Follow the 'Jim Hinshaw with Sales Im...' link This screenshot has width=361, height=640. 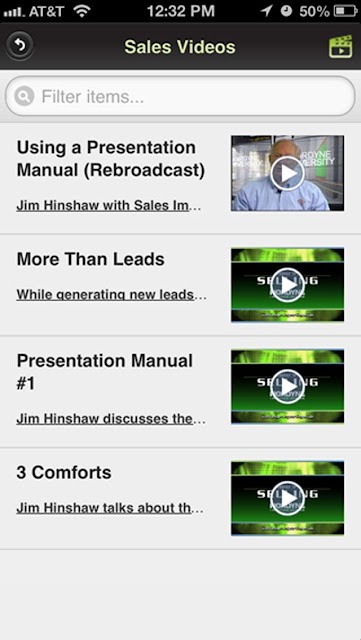pyautogui.click(x=109, y=206)
